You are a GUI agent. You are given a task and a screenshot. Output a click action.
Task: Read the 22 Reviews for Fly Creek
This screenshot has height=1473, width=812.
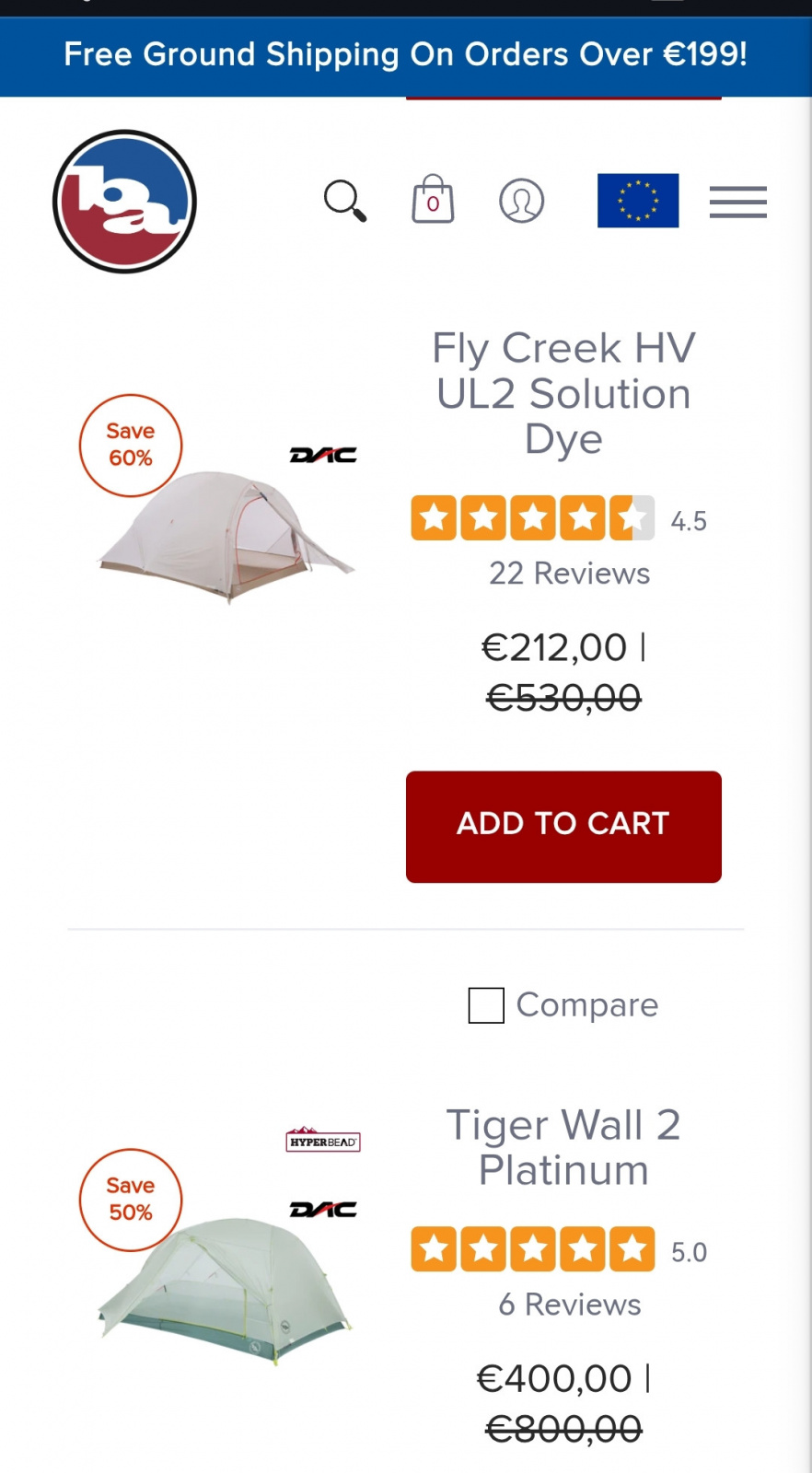(569, 574)
